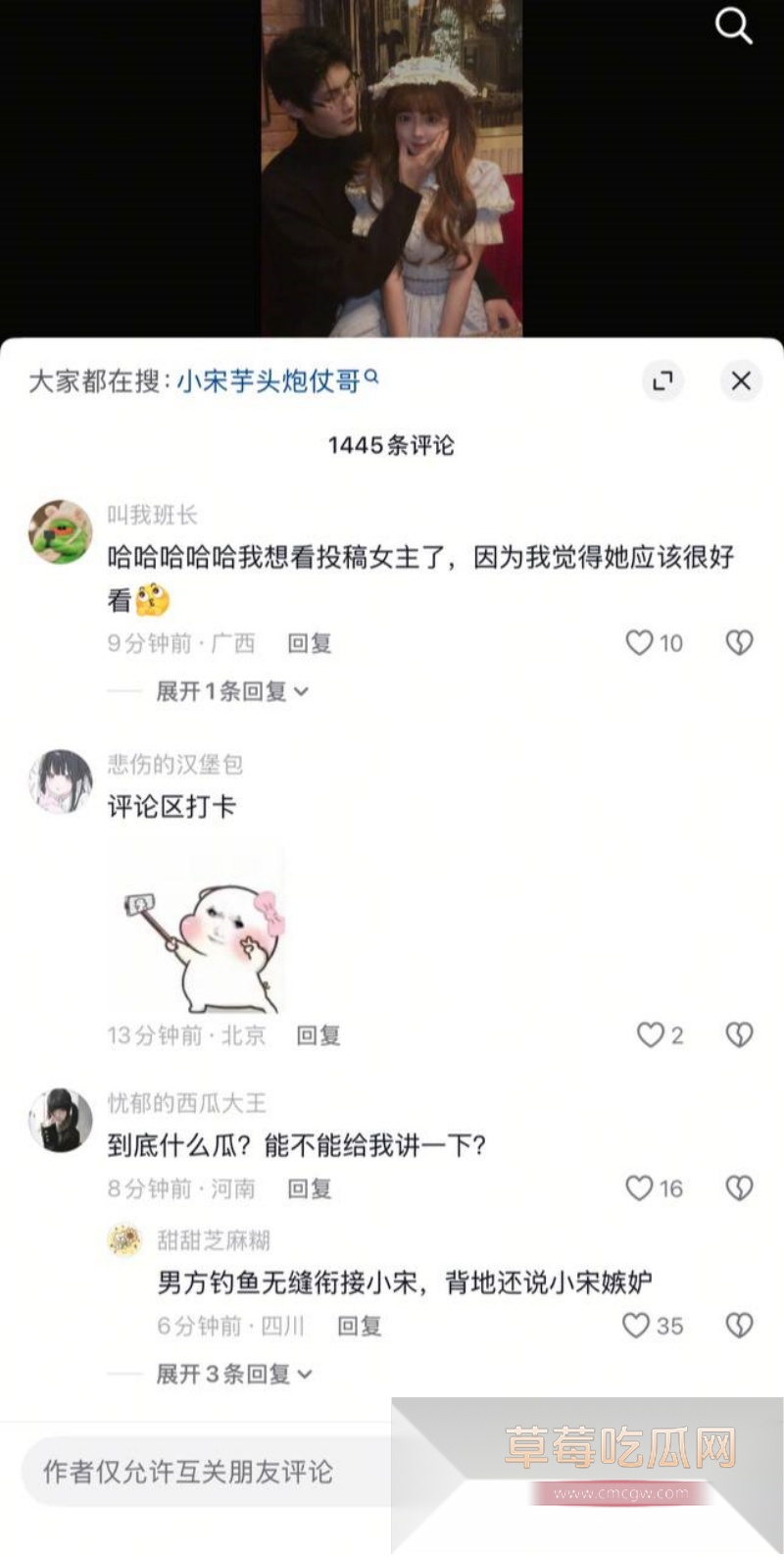This screenshot has width=784, height=1557.
Task: Expand comments panel to fullscreen view
Action: point(662,381)
